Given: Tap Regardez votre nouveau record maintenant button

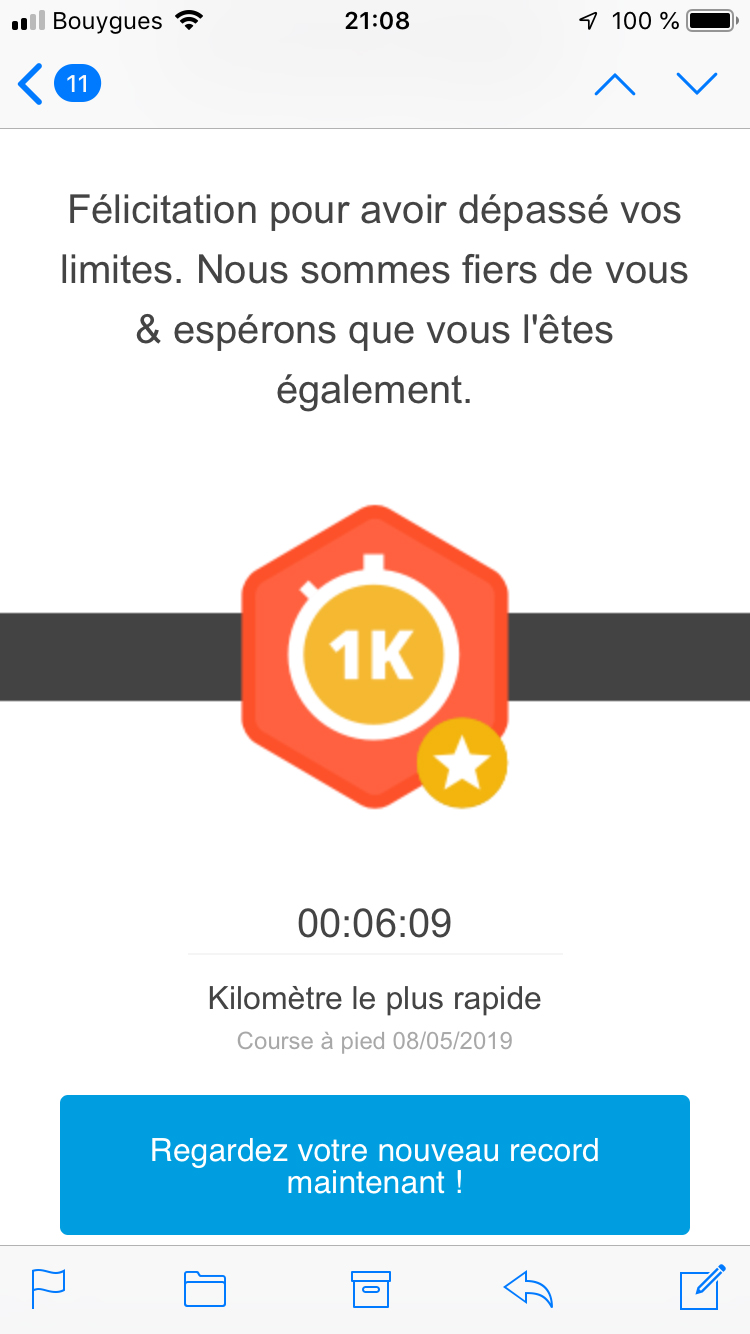Looking at the screenshot, I should 375,1165.
